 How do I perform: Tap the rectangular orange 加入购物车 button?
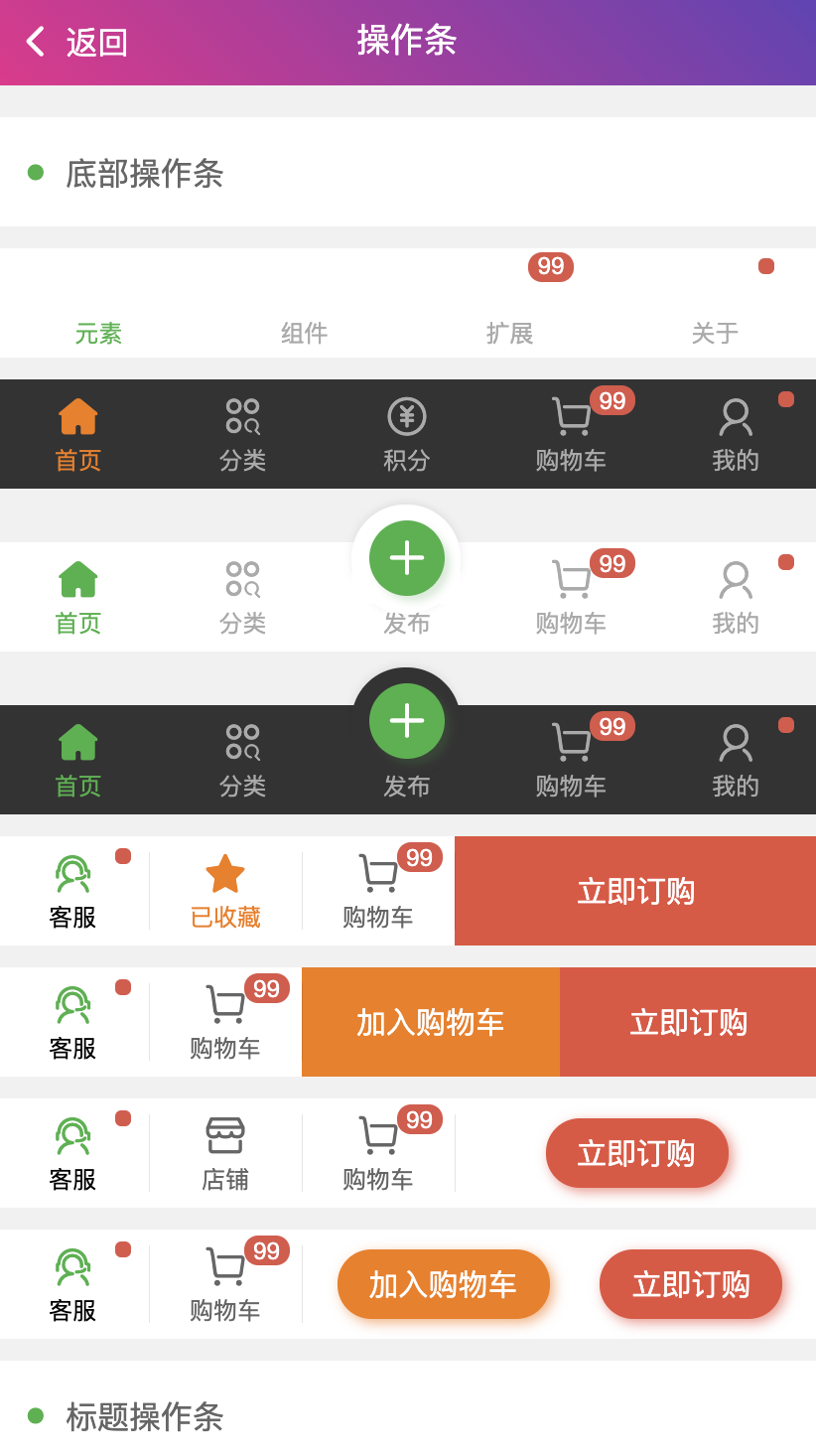point(431,1022)
